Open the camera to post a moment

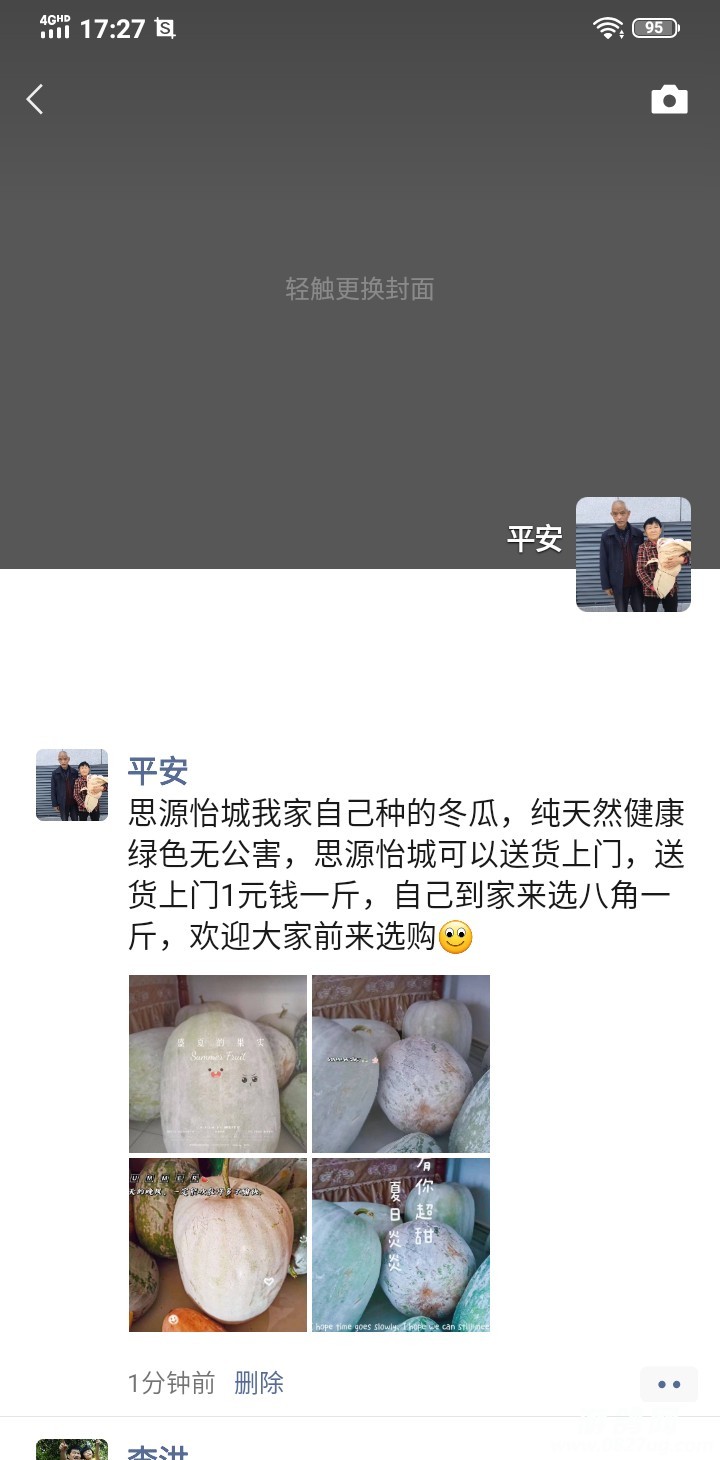click(669, 99)
